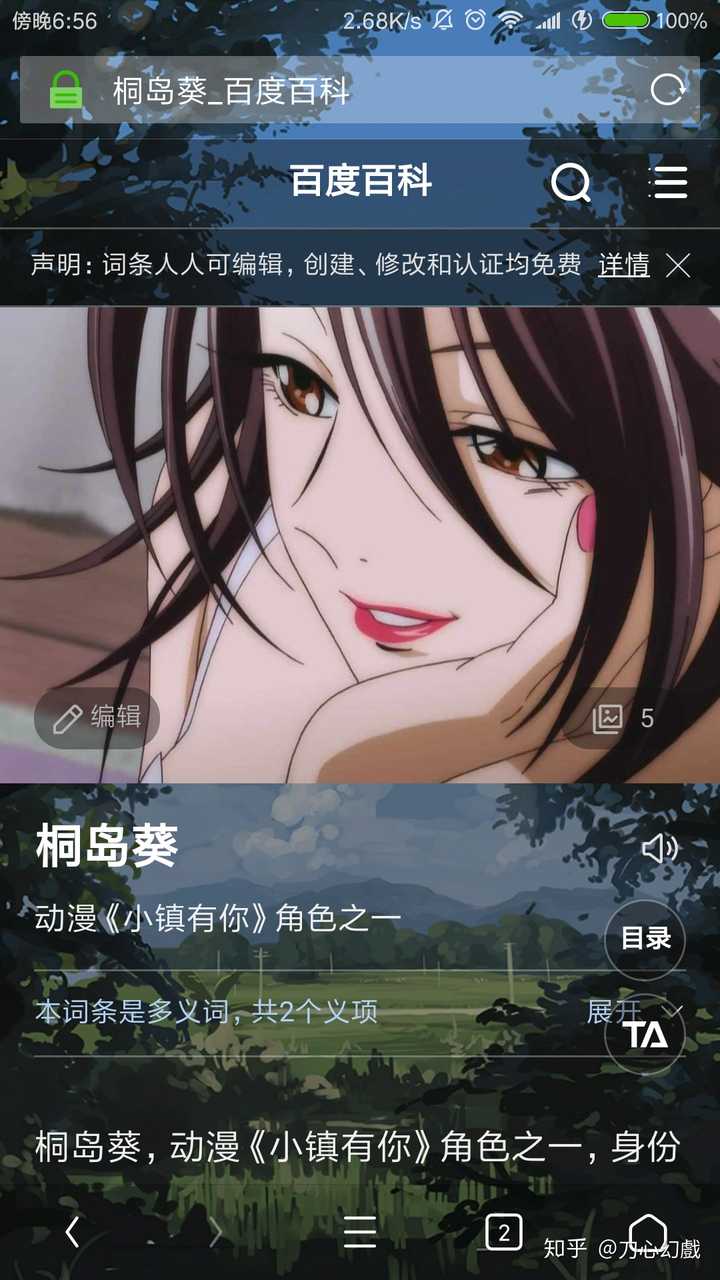720x1280 pixels.
Task: Reload the page with the refresh icon
Action: click(x=667, y=90)
